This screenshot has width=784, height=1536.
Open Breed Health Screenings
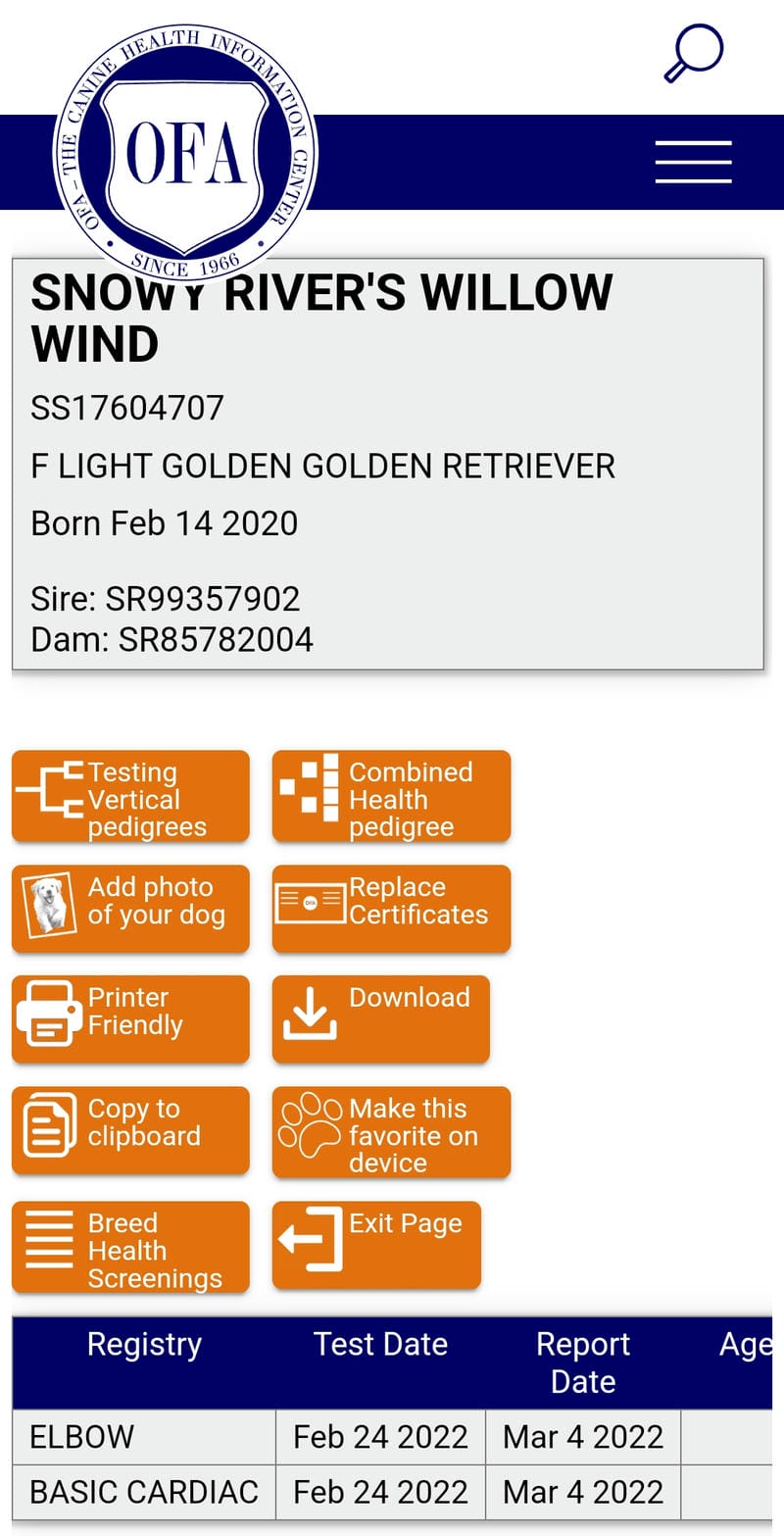click(130, 1247)
